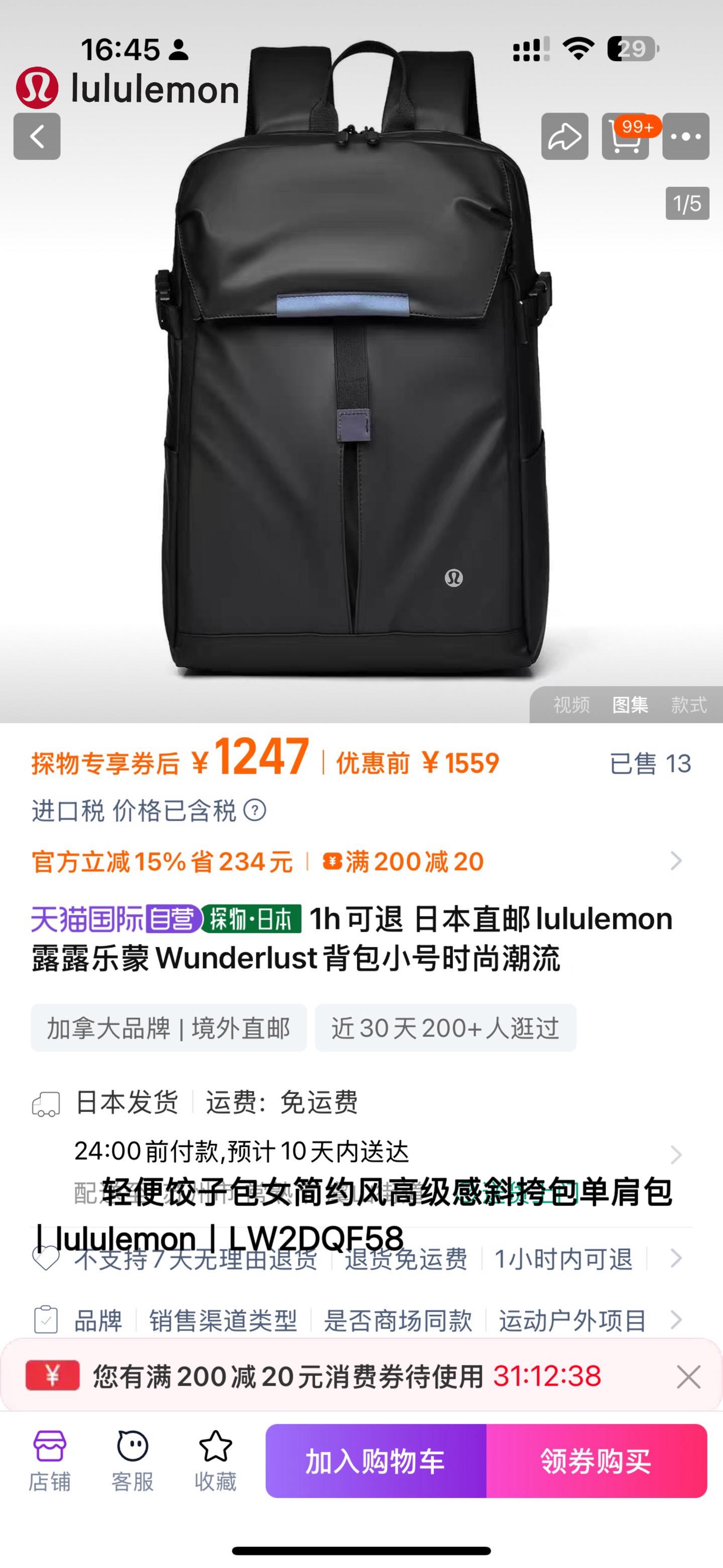Dismiss the 满200减20 coupon banner

688,1376
